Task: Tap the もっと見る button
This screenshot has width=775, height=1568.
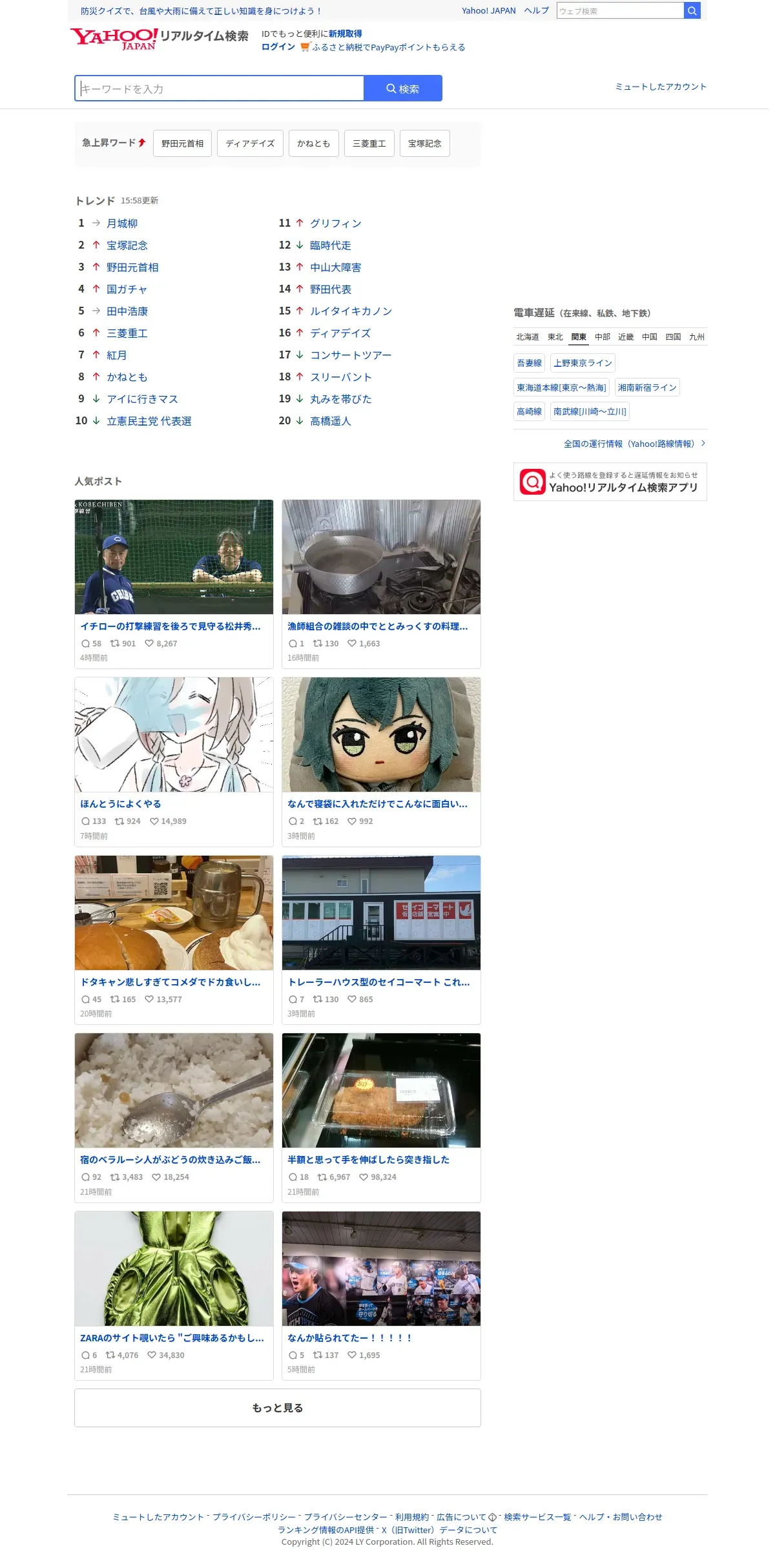Action: coord(278,1408)
